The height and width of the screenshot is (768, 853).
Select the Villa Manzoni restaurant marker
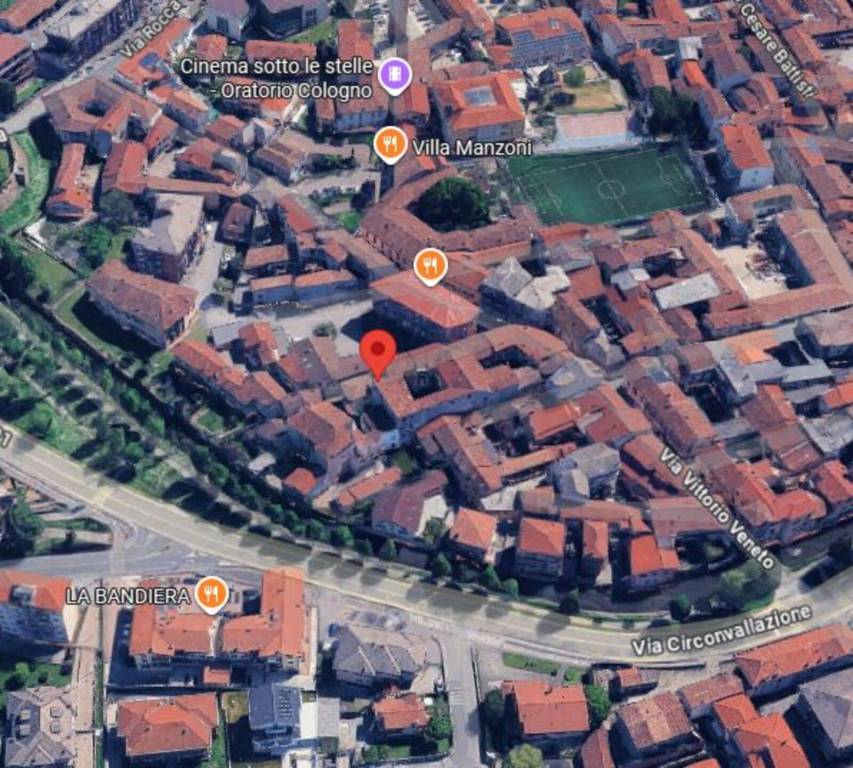(390, 145)
